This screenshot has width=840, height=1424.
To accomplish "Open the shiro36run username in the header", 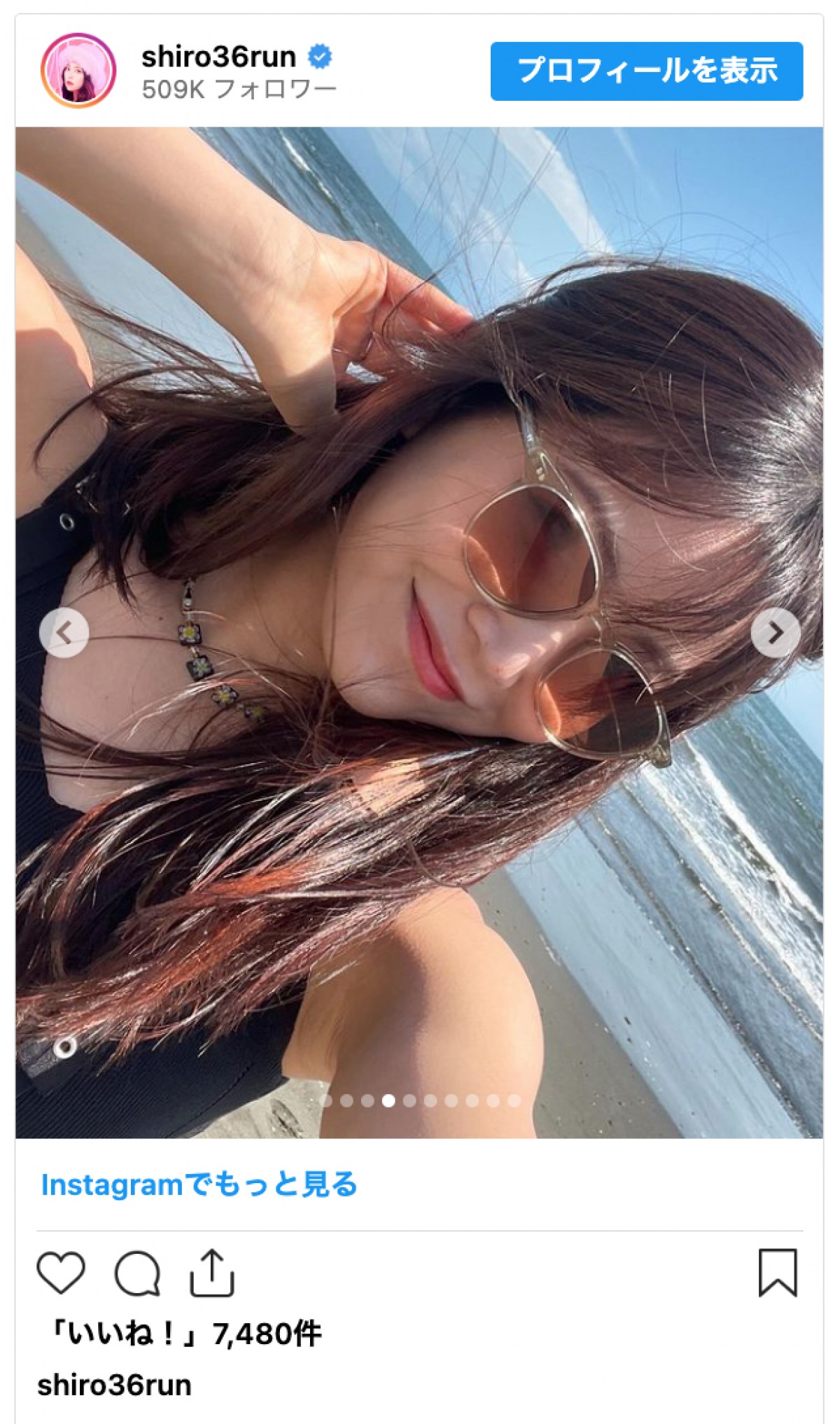I will click(218, 57).
